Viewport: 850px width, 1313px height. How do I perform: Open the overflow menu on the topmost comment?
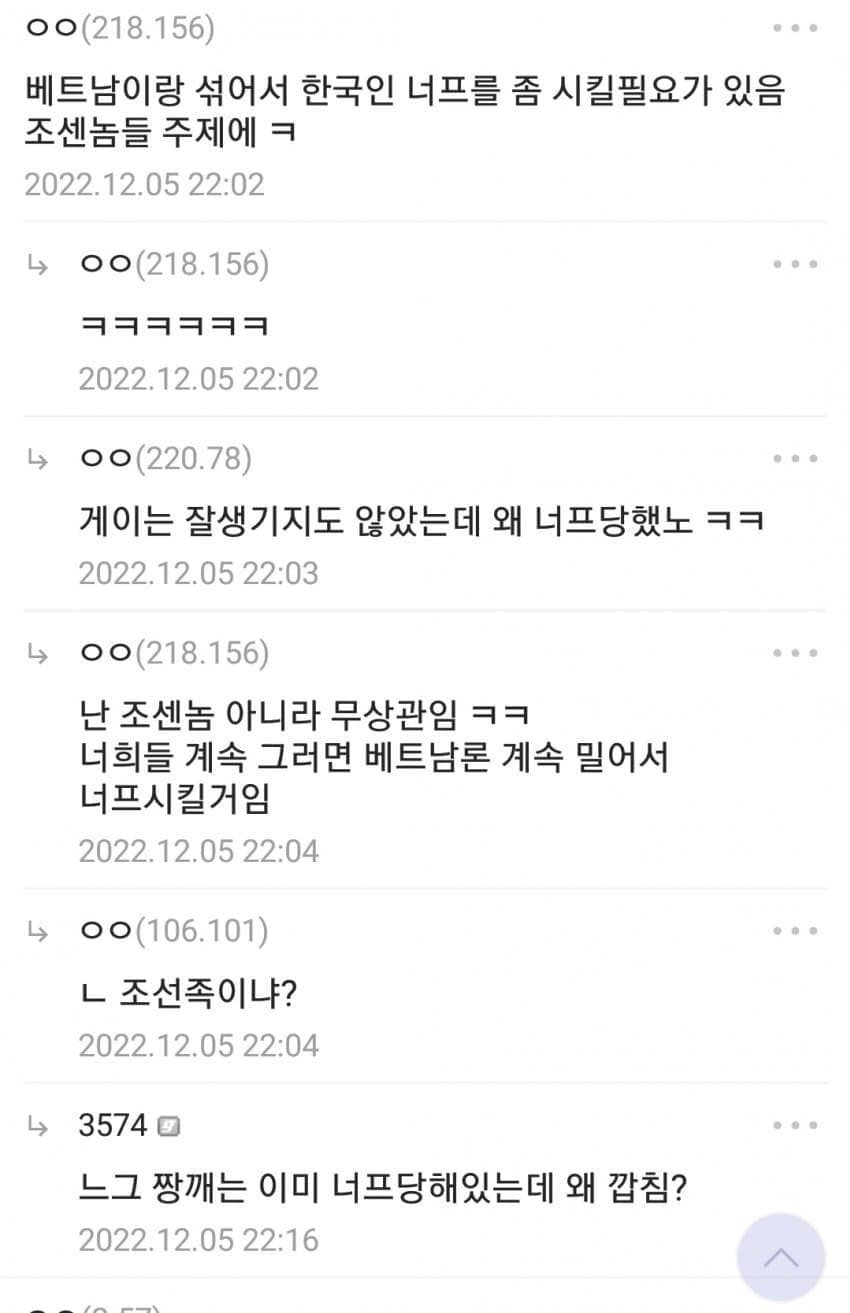[796, 29]
